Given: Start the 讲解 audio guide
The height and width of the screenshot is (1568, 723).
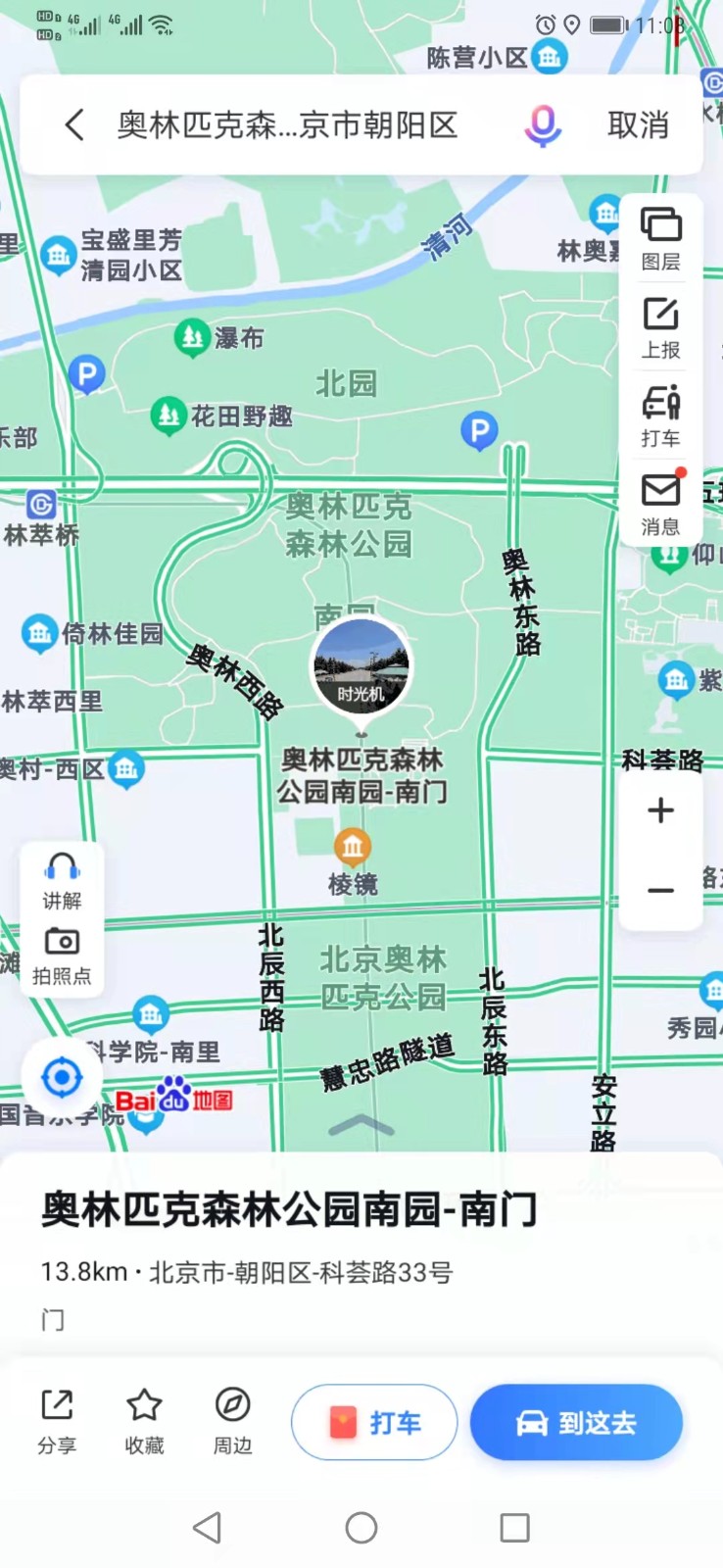Looking at the screenshot, I should point(62,881).
